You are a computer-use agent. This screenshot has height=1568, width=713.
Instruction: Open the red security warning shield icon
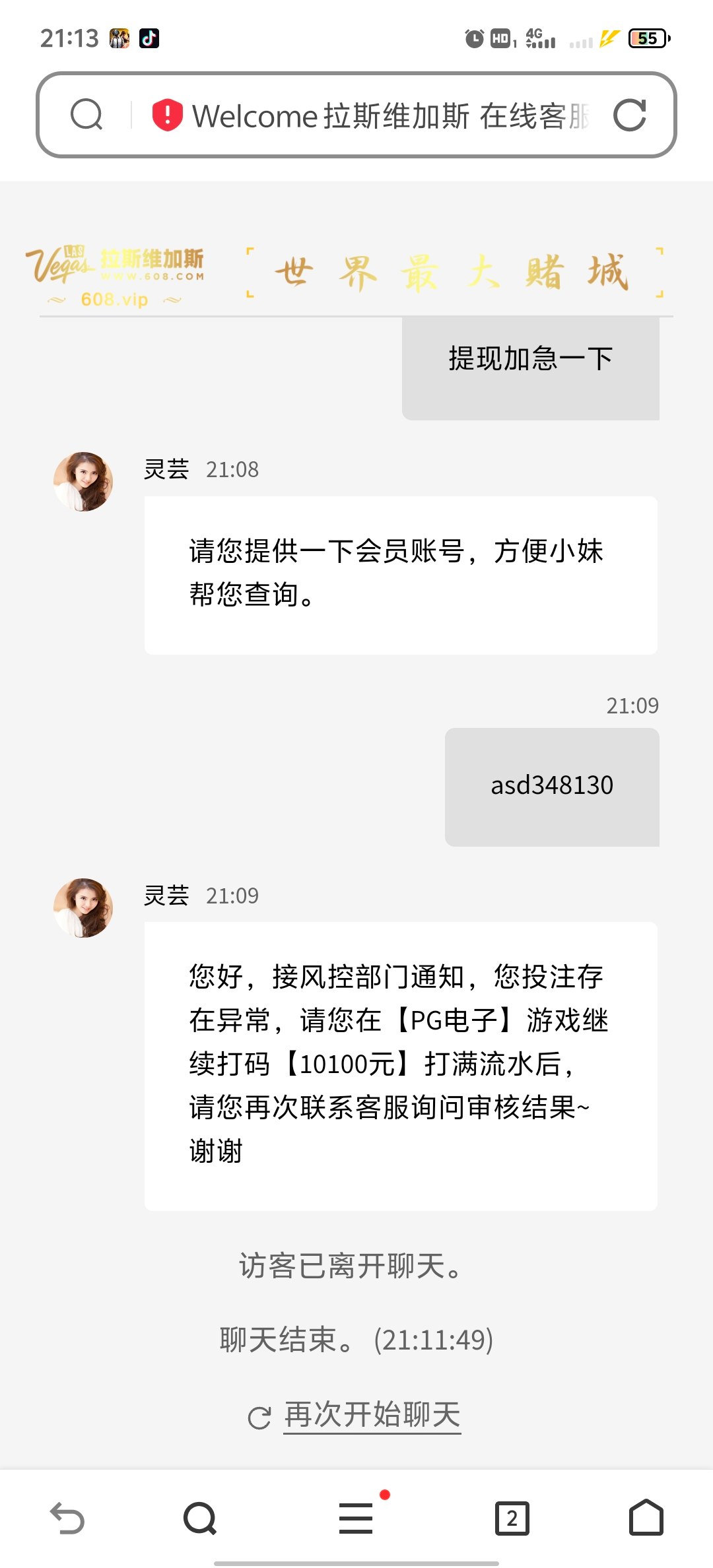click(166, 115)
